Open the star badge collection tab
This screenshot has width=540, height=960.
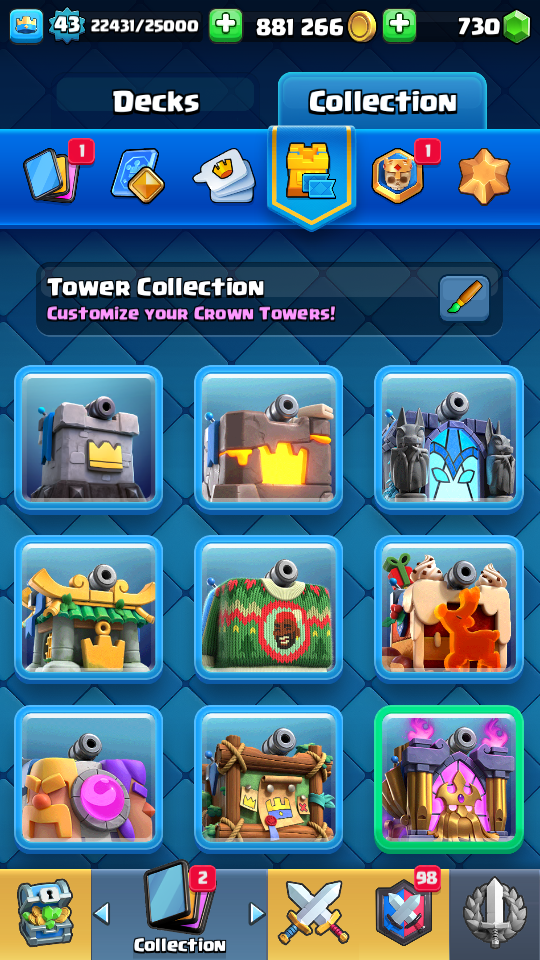(x=484, y=176)
